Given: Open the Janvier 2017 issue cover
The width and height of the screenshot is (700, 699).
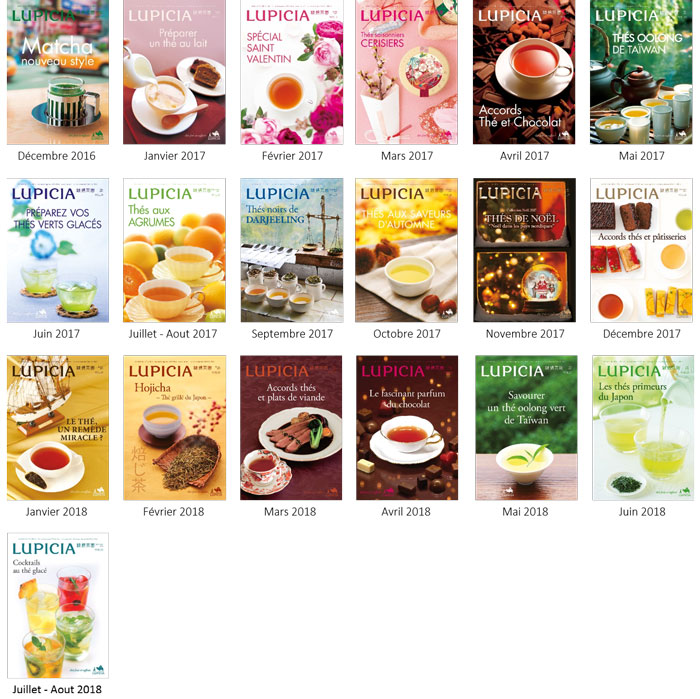Looking at the screenshot, I should click(174, 73).
